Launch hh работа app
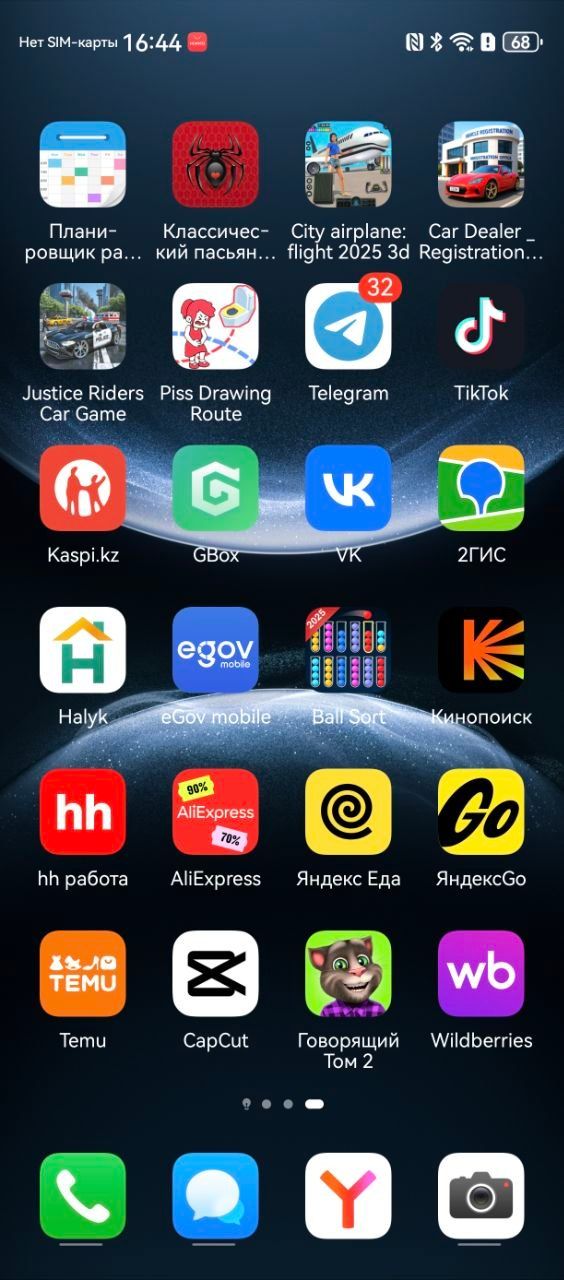This screenshot has height=1280, width=564. 83,812
